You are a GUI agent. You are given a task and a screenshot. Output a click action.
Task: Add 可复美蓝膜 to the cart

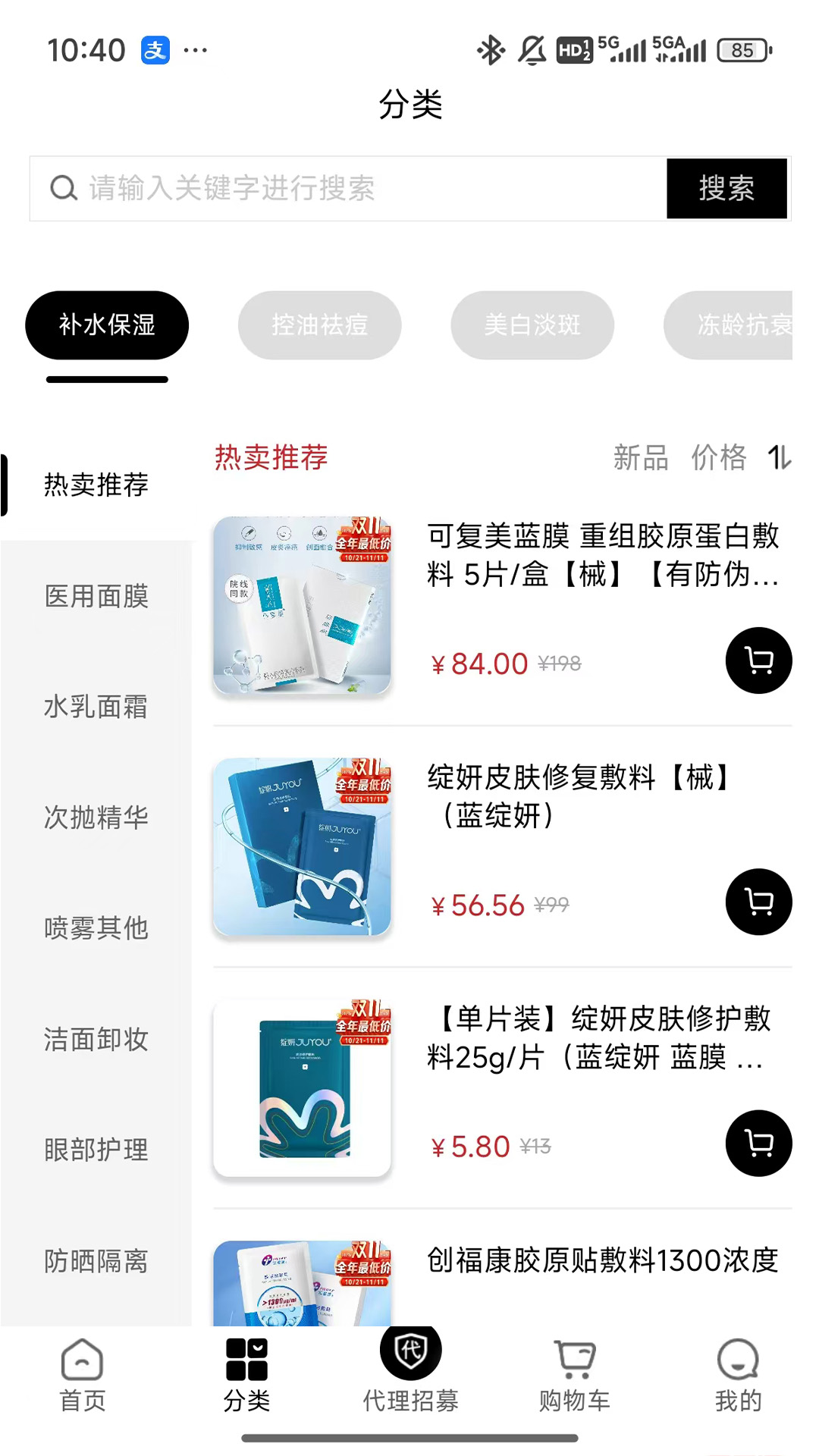[x=758, y=661]
